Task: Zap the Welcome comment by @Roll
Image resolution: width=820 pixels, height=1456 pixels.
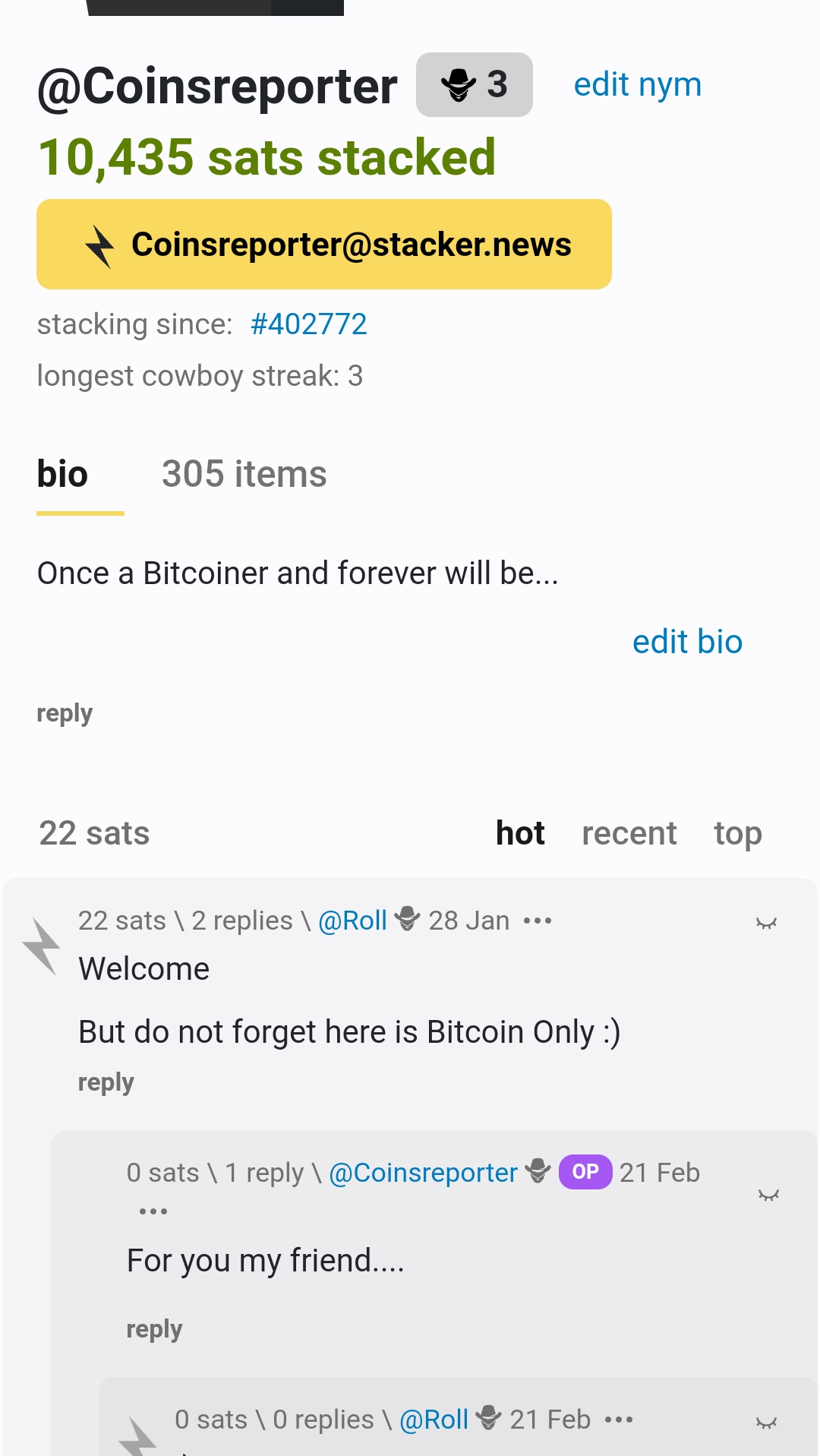Action: coord(41,946)
